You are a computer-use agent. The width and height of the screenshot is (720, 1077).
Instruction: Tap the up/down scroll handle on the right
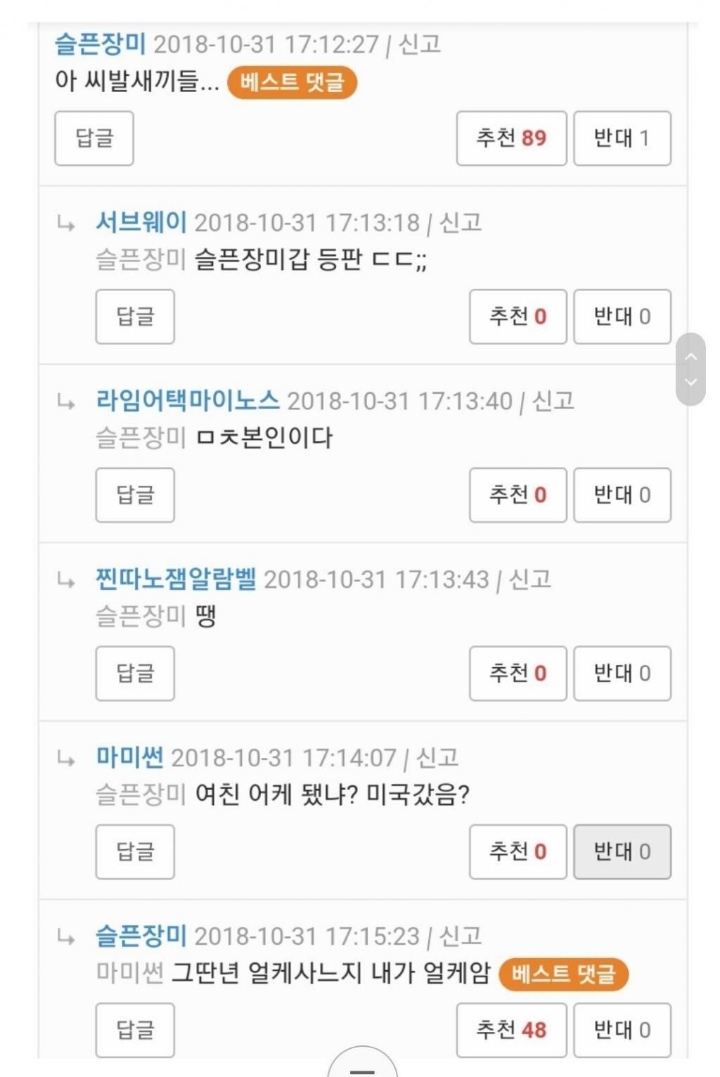click(691, 369)
